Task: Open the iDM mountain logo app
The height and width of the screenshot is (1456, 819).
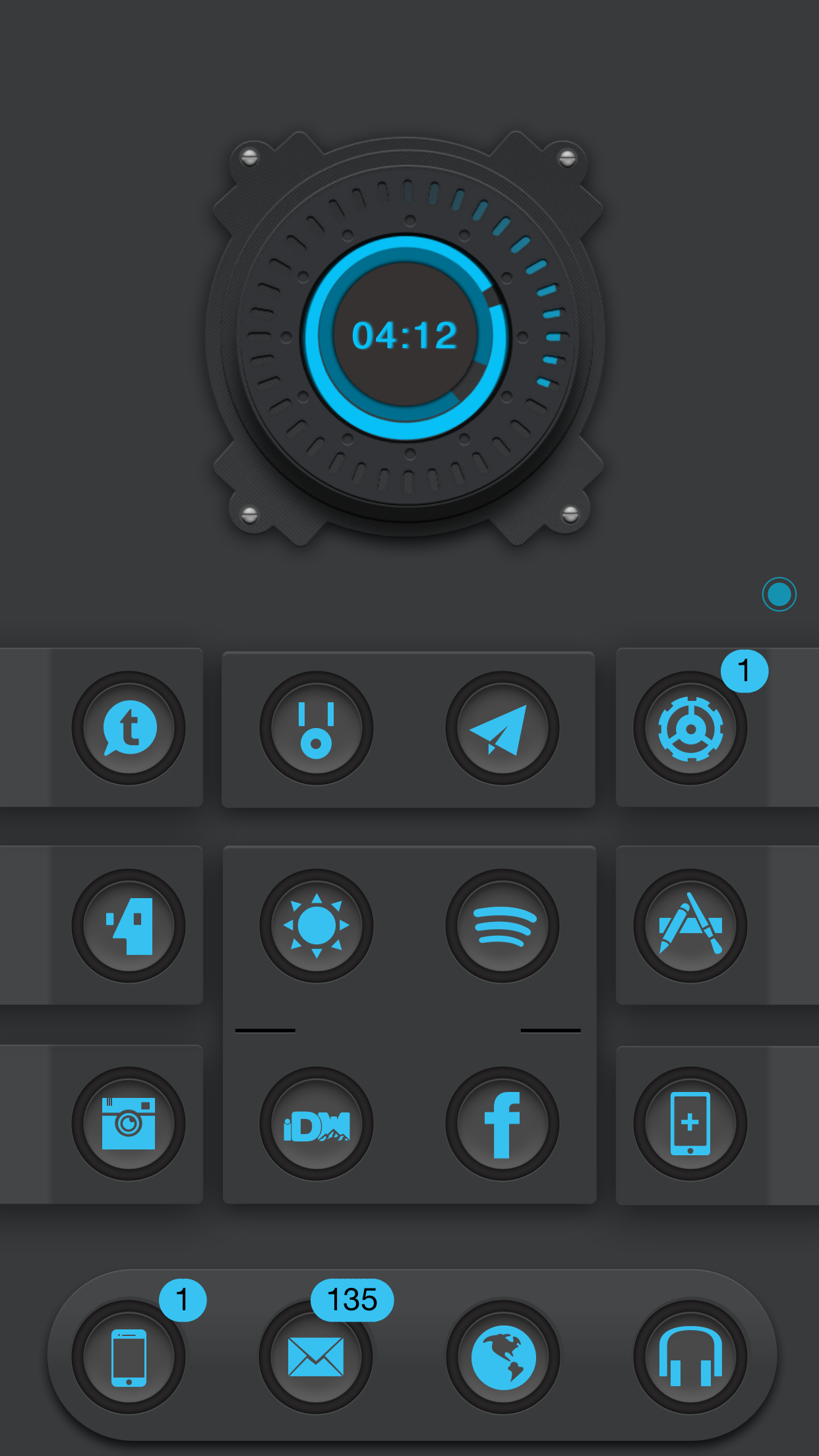Action: 317,1124
